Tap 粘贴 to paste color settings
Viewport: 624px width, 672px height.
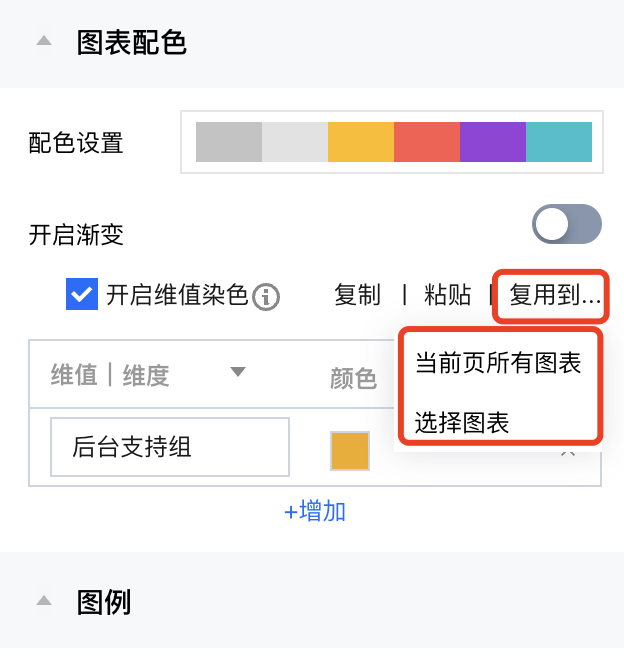(x=447, y=295)
